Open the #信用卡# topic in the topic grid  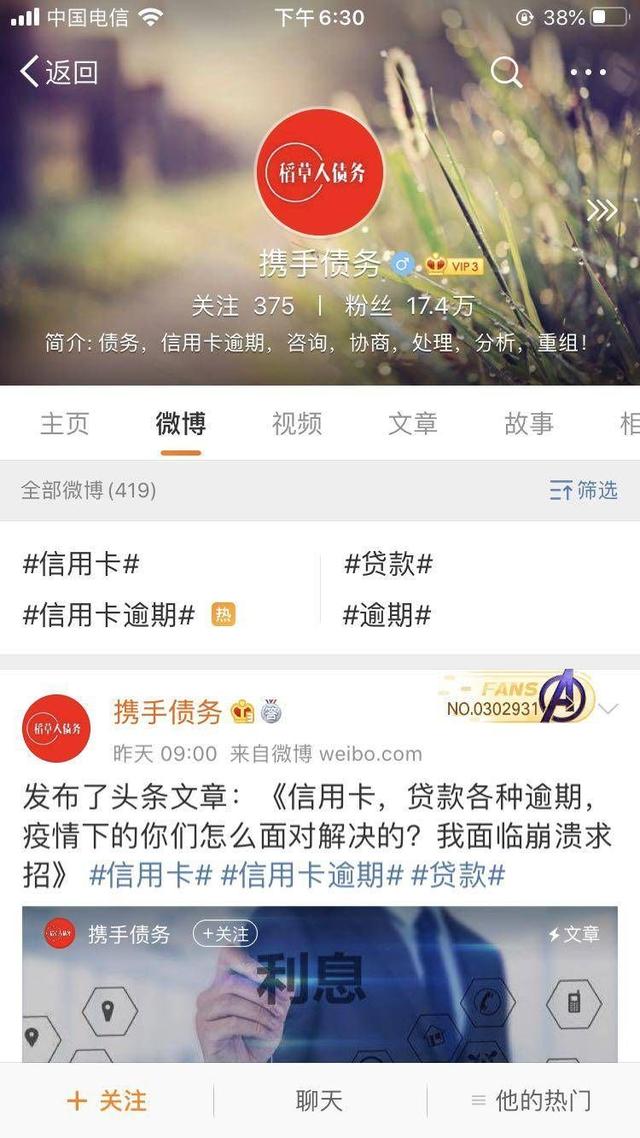tap(81, 564)
